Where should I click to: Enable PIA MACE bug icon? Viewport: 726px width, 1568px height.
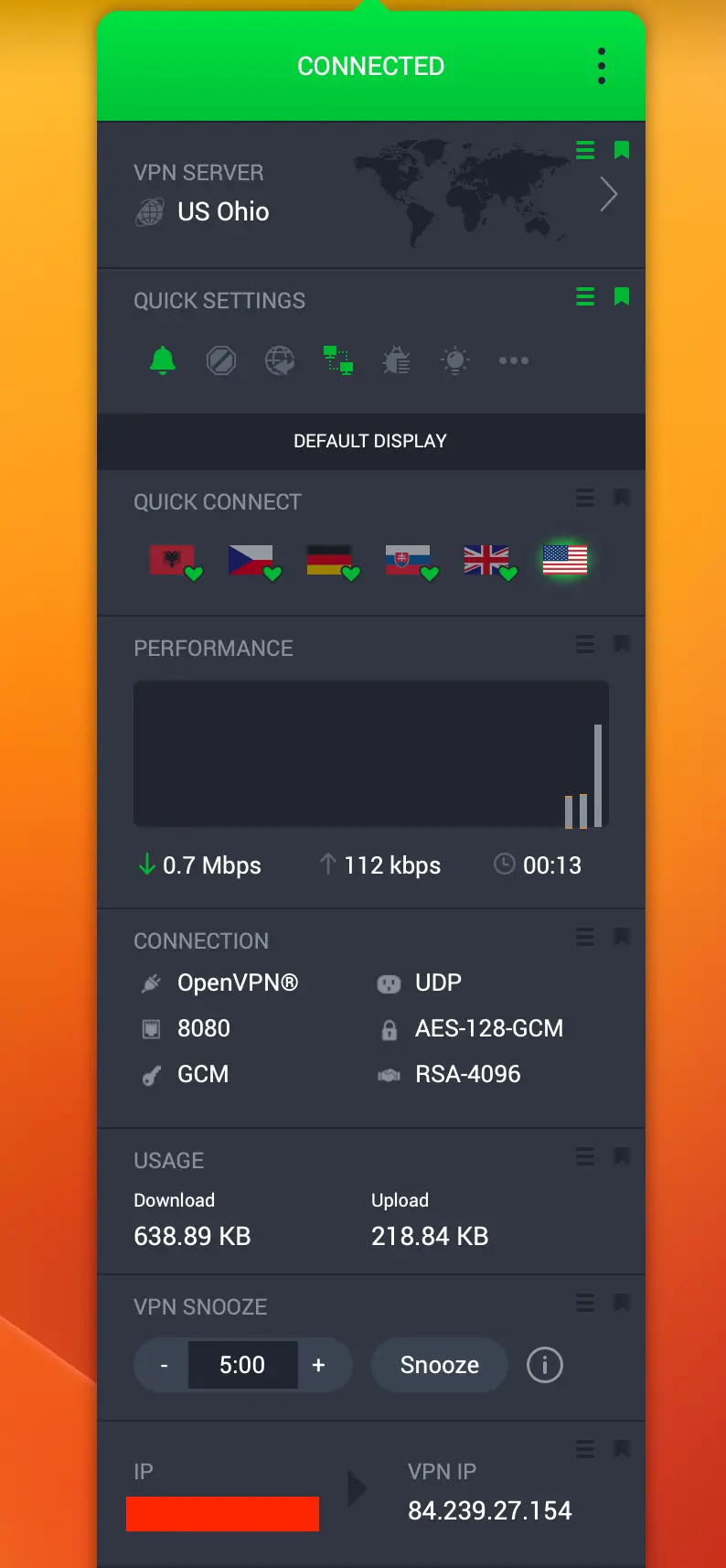coord(396,360)
